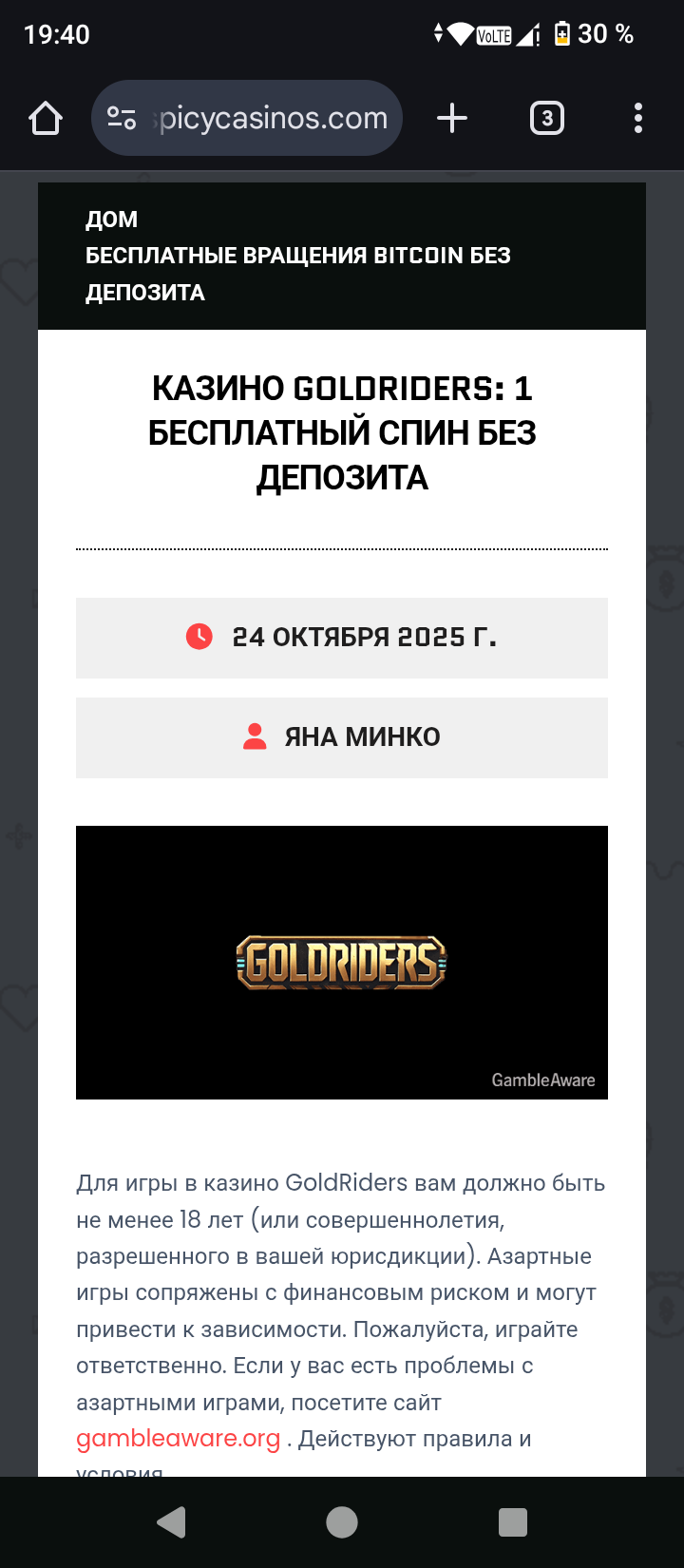Open the browser overflow menu
The height and width of the screenshot is (1568, 684).
tap(637, 119)
